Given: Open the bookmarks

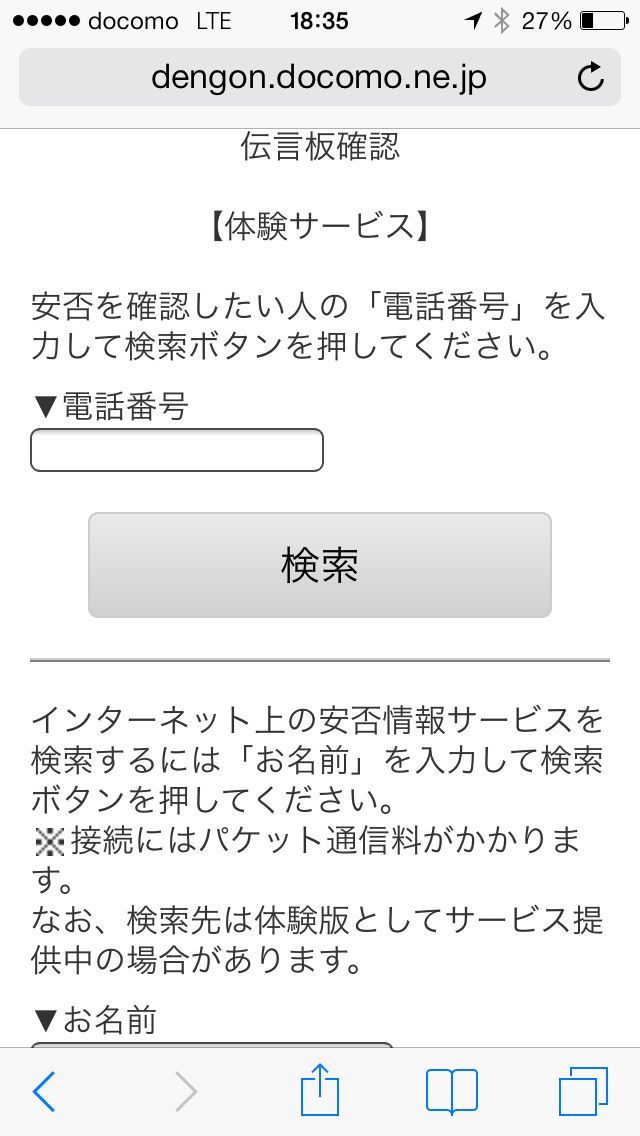Looking at the screenshot, I should 452,1091.
